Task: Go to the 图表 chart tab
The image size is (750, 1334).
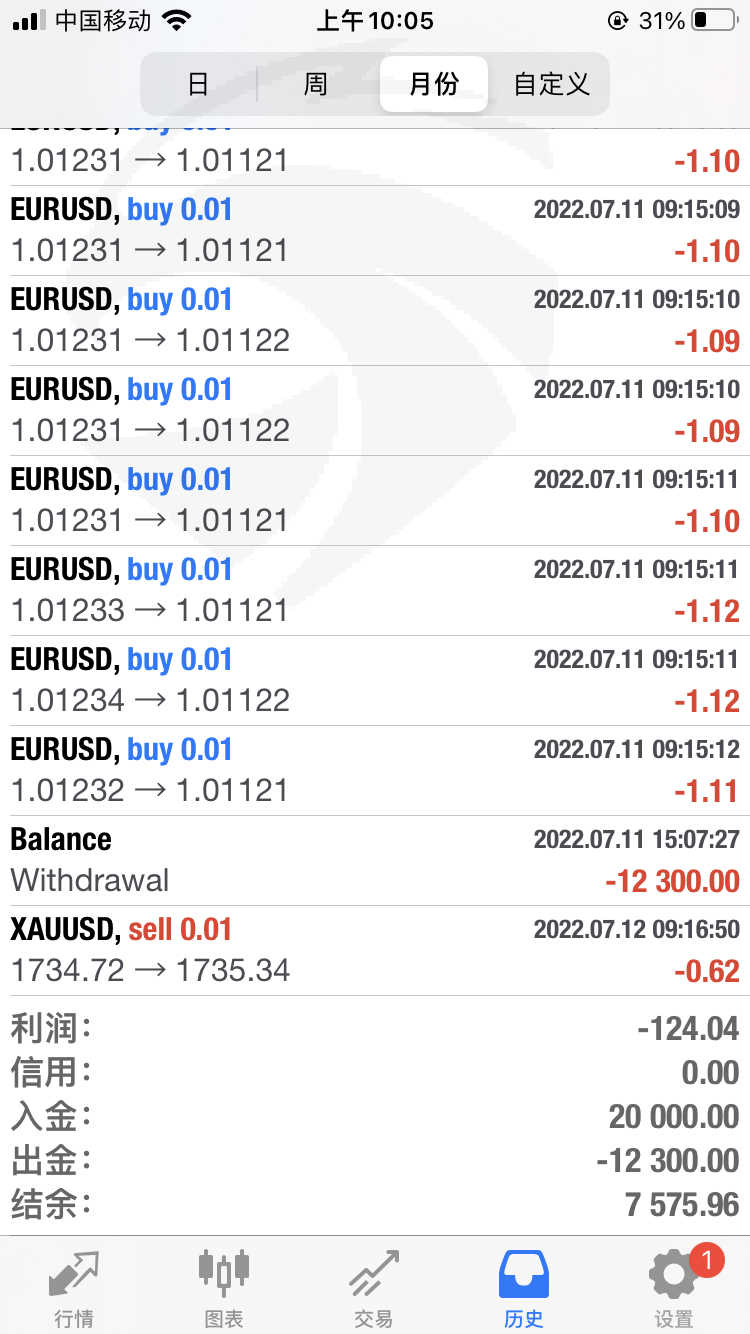Action: pyautogui.click(x=224, y=1287)
